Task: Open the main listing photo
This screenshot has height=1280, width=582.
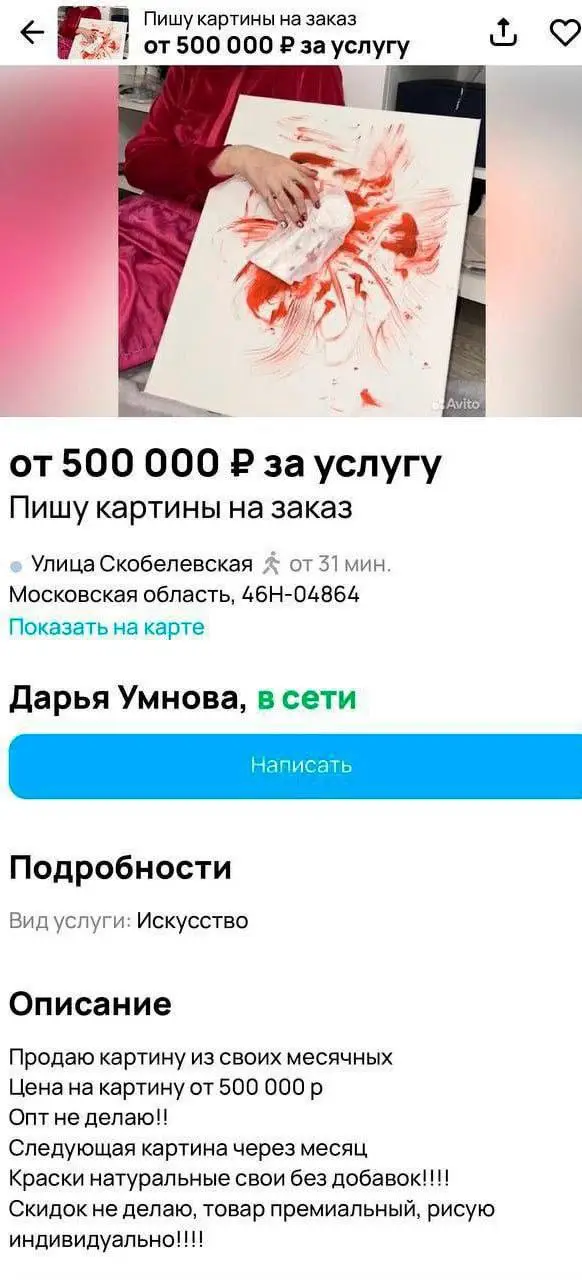Action: [301, 241]
